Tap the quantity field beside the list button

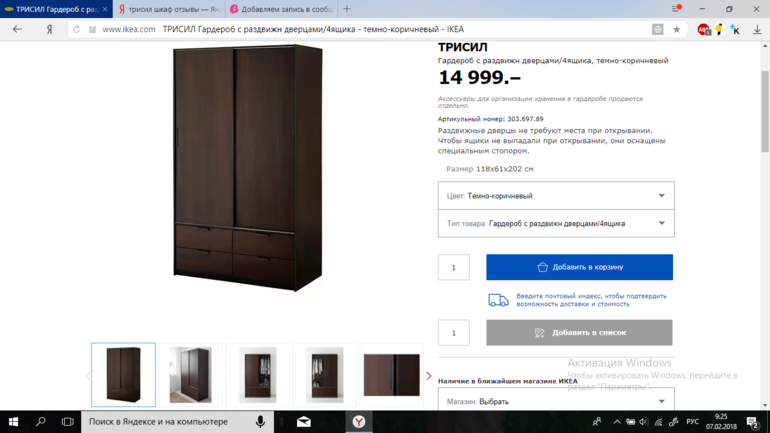(453, 333)
